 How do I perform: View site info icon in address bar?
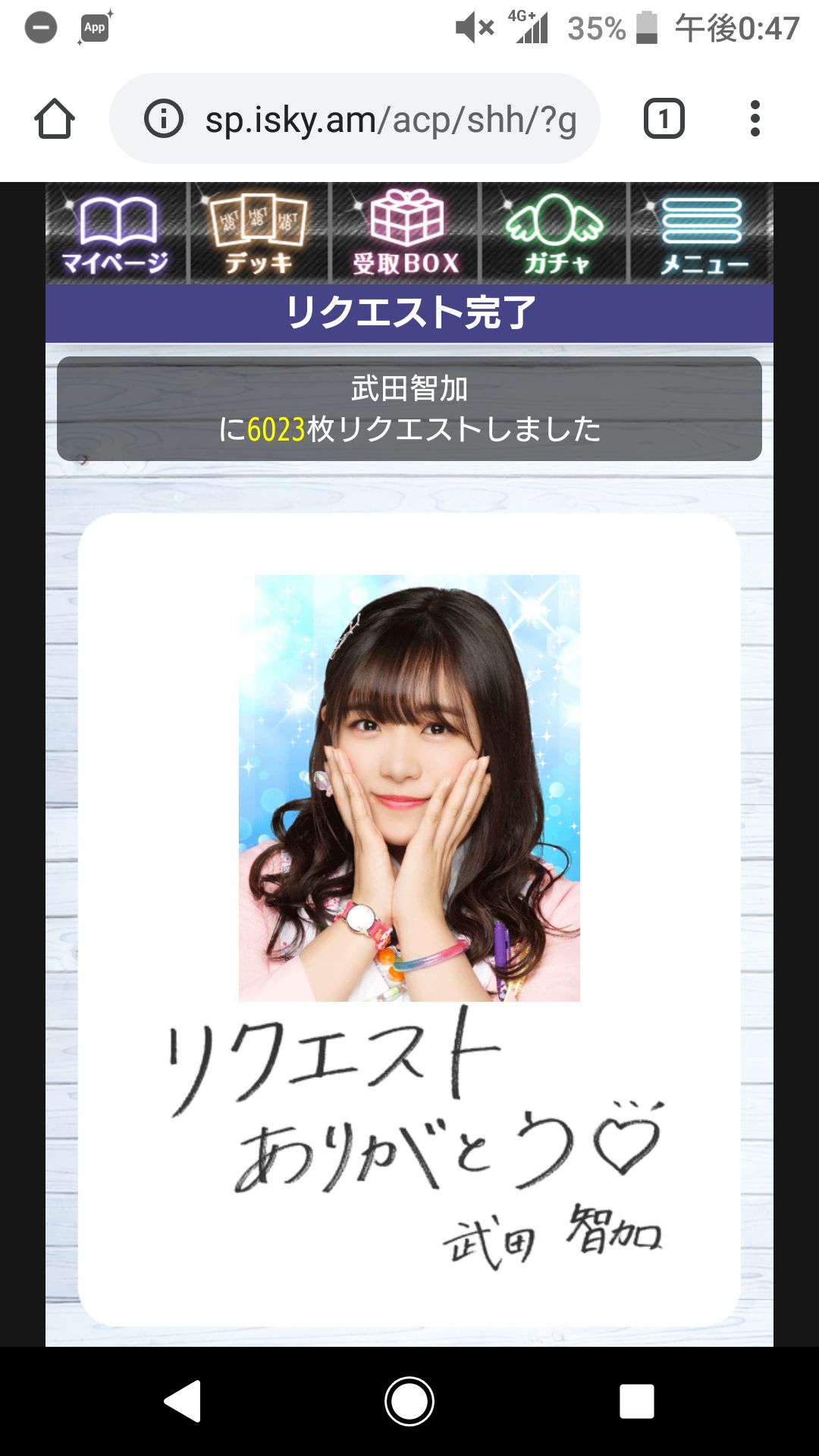tap(164, 119)
